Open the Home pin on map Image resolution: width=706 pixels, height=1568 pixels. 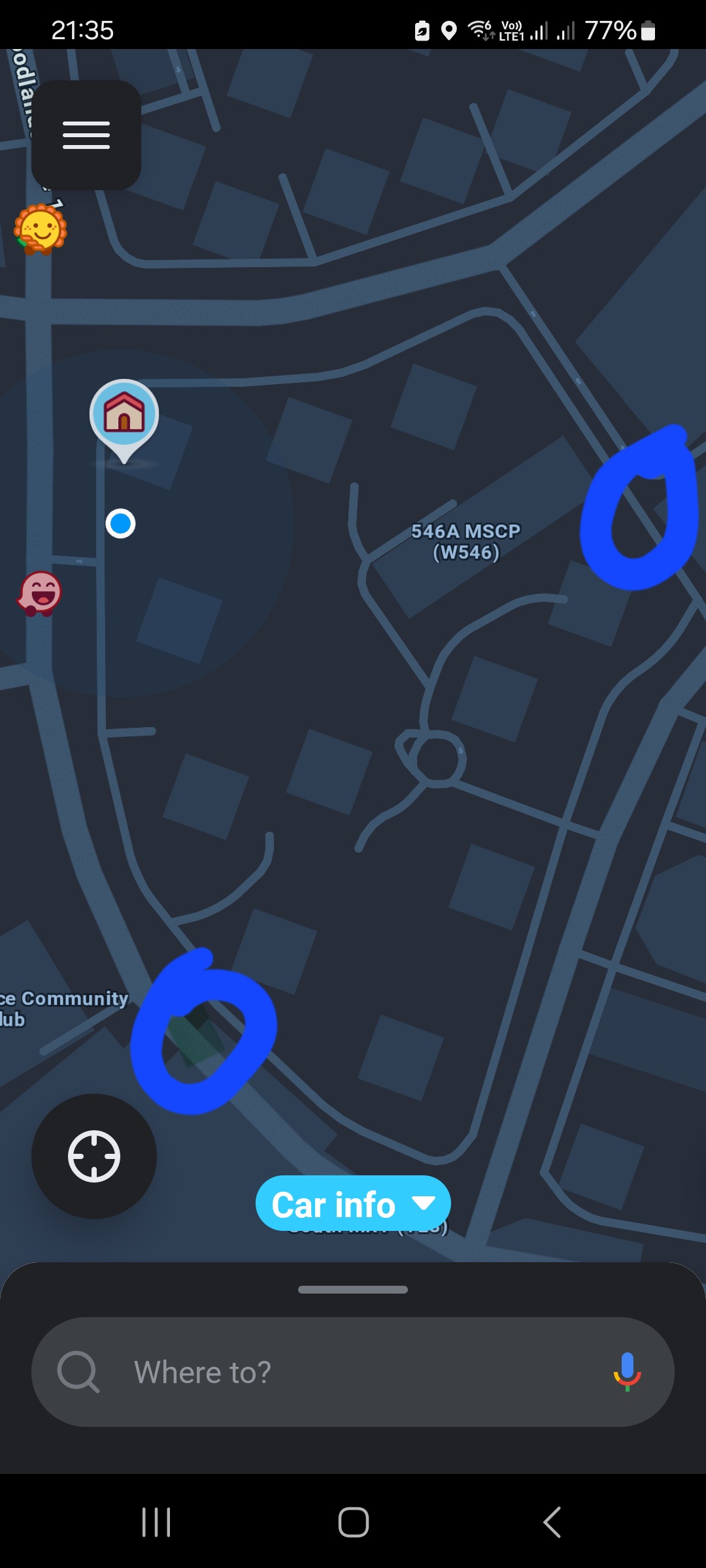124,416
